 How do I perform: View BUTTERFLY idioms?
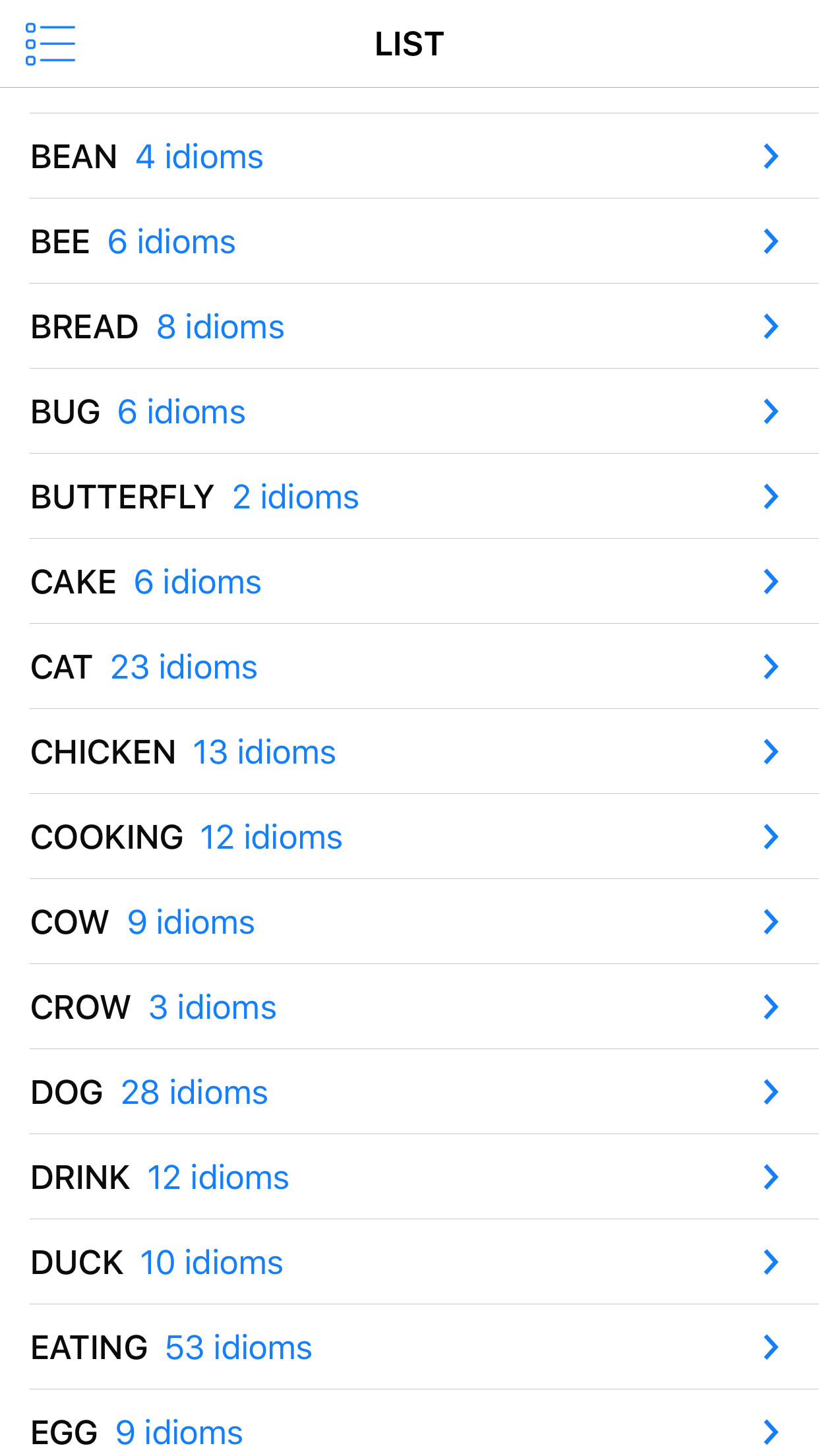point(409,497)
